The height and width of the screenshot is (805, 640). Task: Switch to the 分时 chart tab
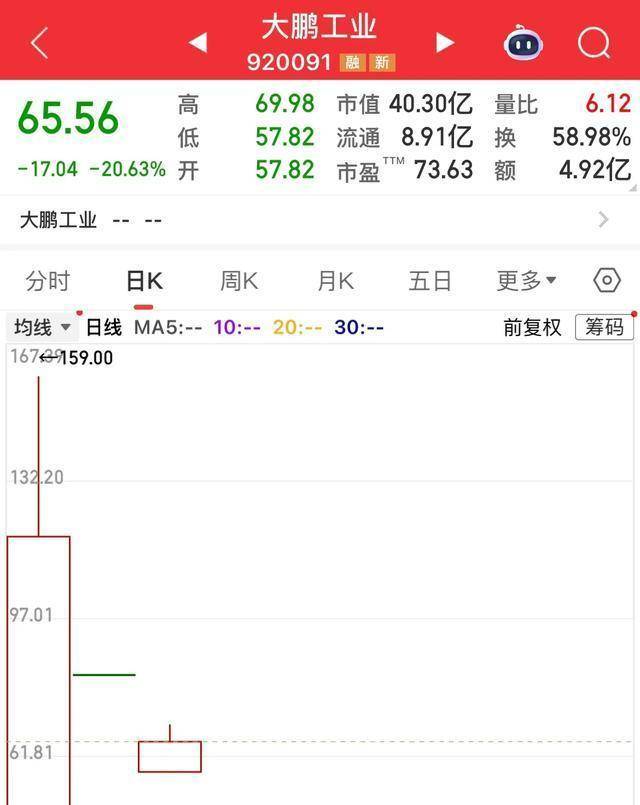click(x=48, y=281)
